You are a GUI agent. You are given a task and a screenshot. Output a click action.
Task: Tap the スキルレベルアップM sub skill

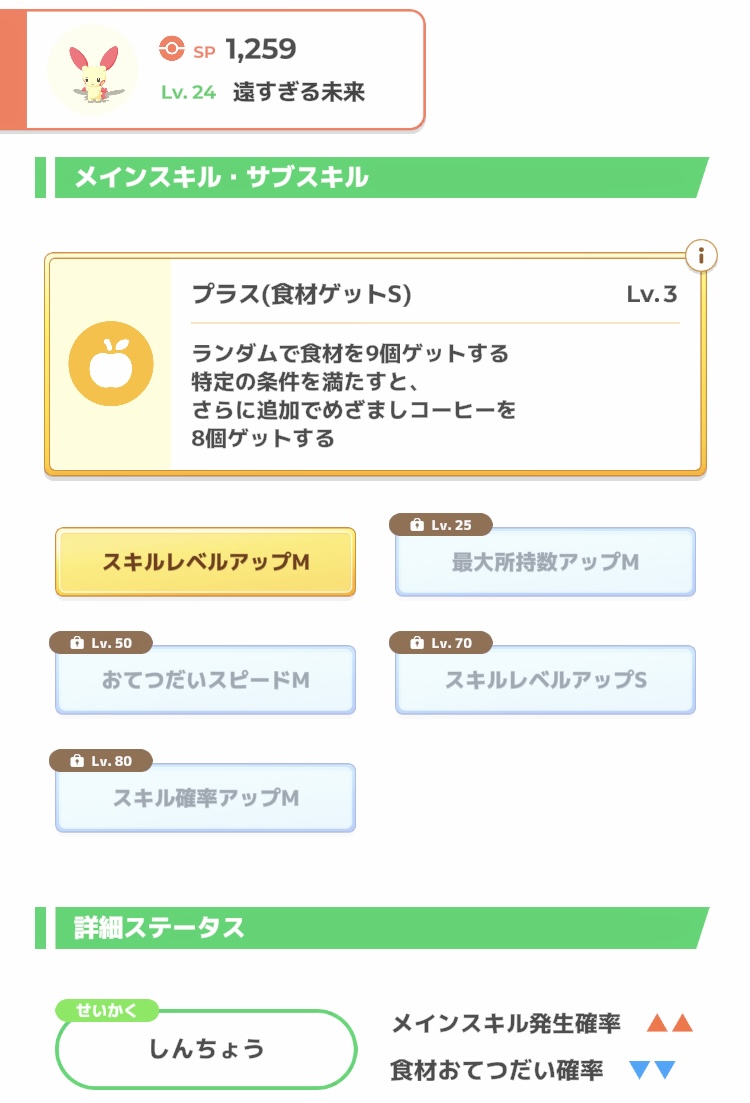(205, 562)
